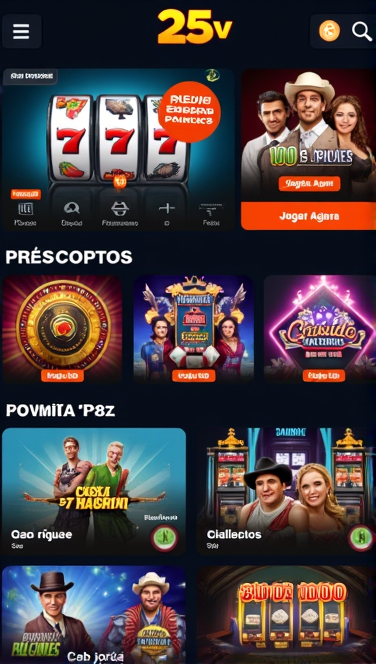376x664 pixels.
Task: Open the 777 slot machine banner
Action: (119, 149)
